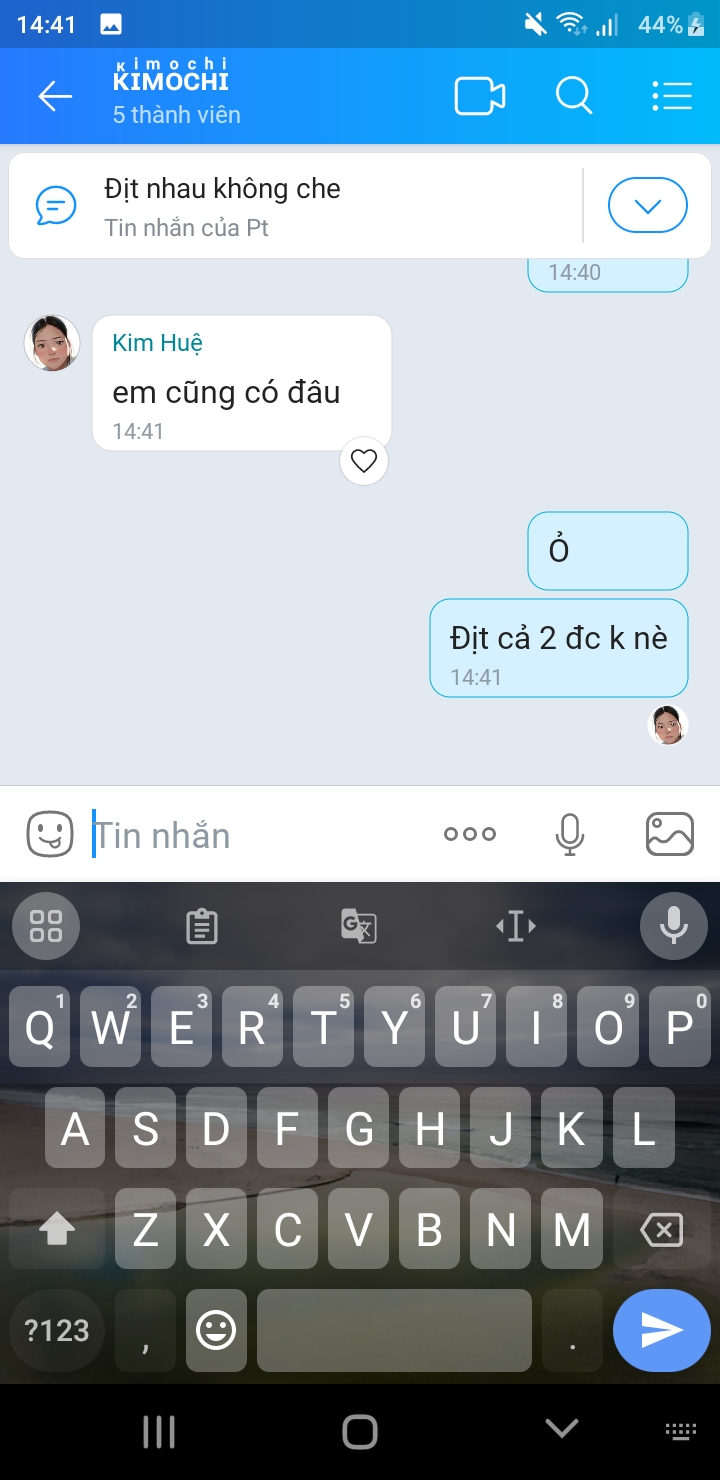Open the keyboard clipboard
Screen dimensions: 720x1480
coord(202,927)
